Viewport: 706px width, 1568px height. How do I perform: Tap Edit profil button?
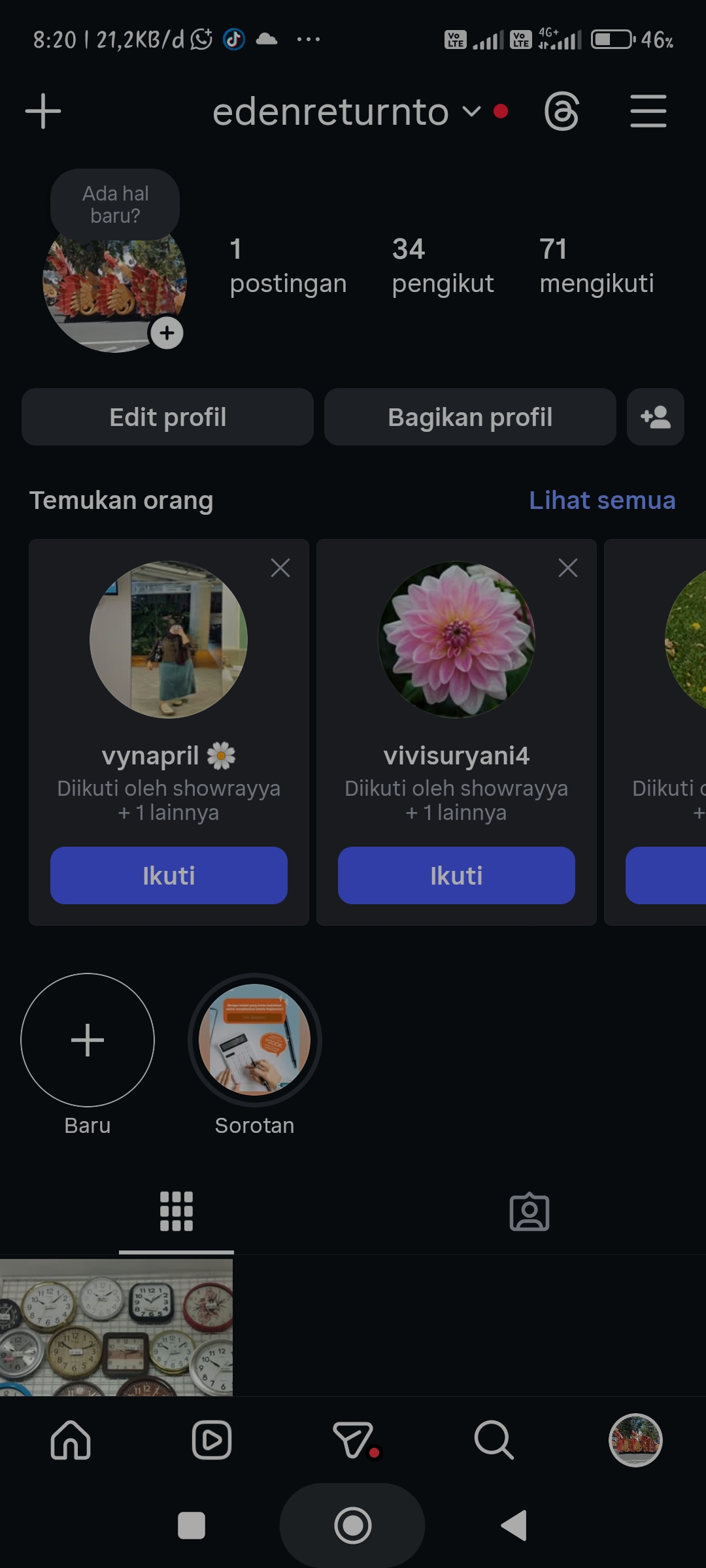click(x=167, y=417)
